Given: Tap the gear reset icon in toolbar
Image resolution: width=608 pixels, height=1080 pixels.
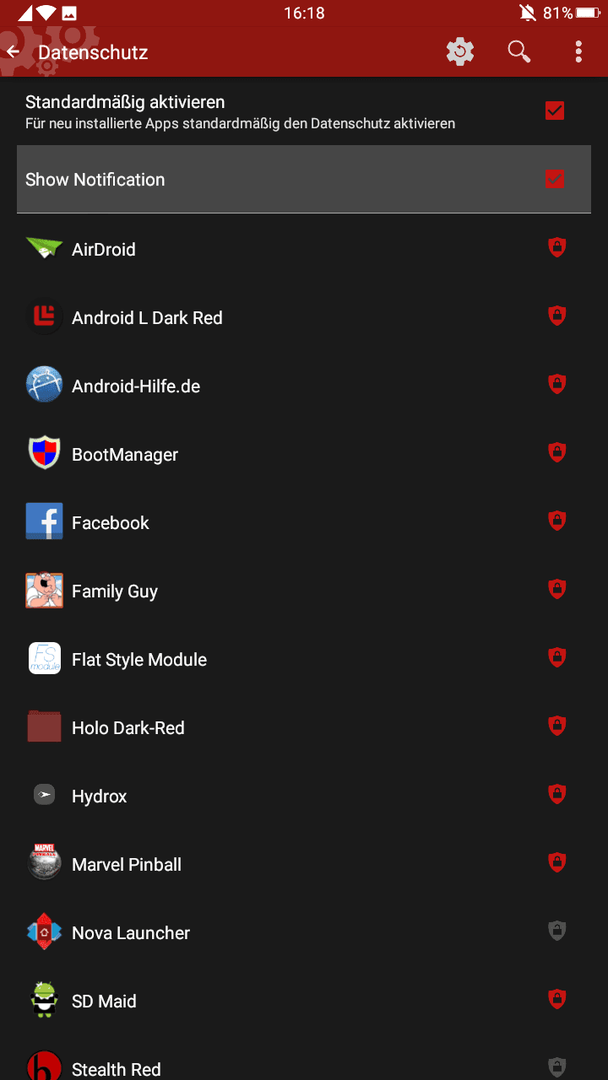Looking at the screenshot, I should pyautogui.click(x=460, y=52).
